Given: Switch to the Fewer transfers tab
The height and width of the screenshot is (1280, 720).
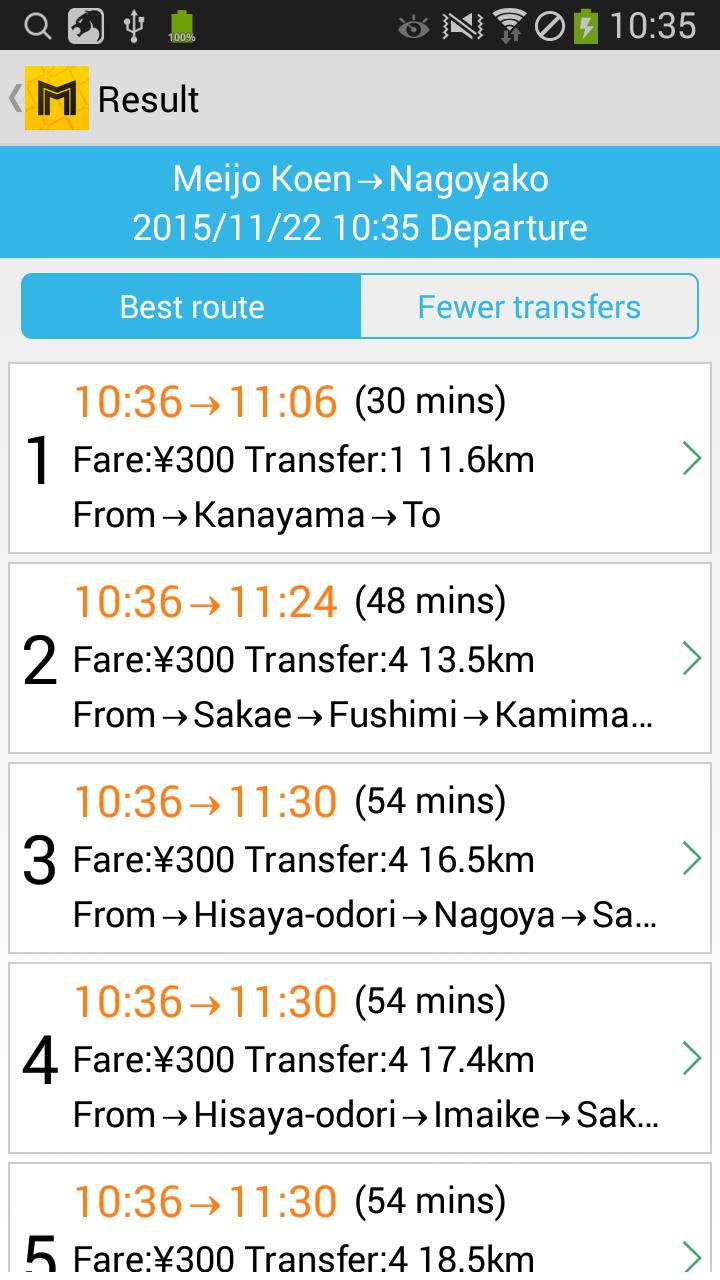Looking at the screenshot, I should [x=528, y=306].
